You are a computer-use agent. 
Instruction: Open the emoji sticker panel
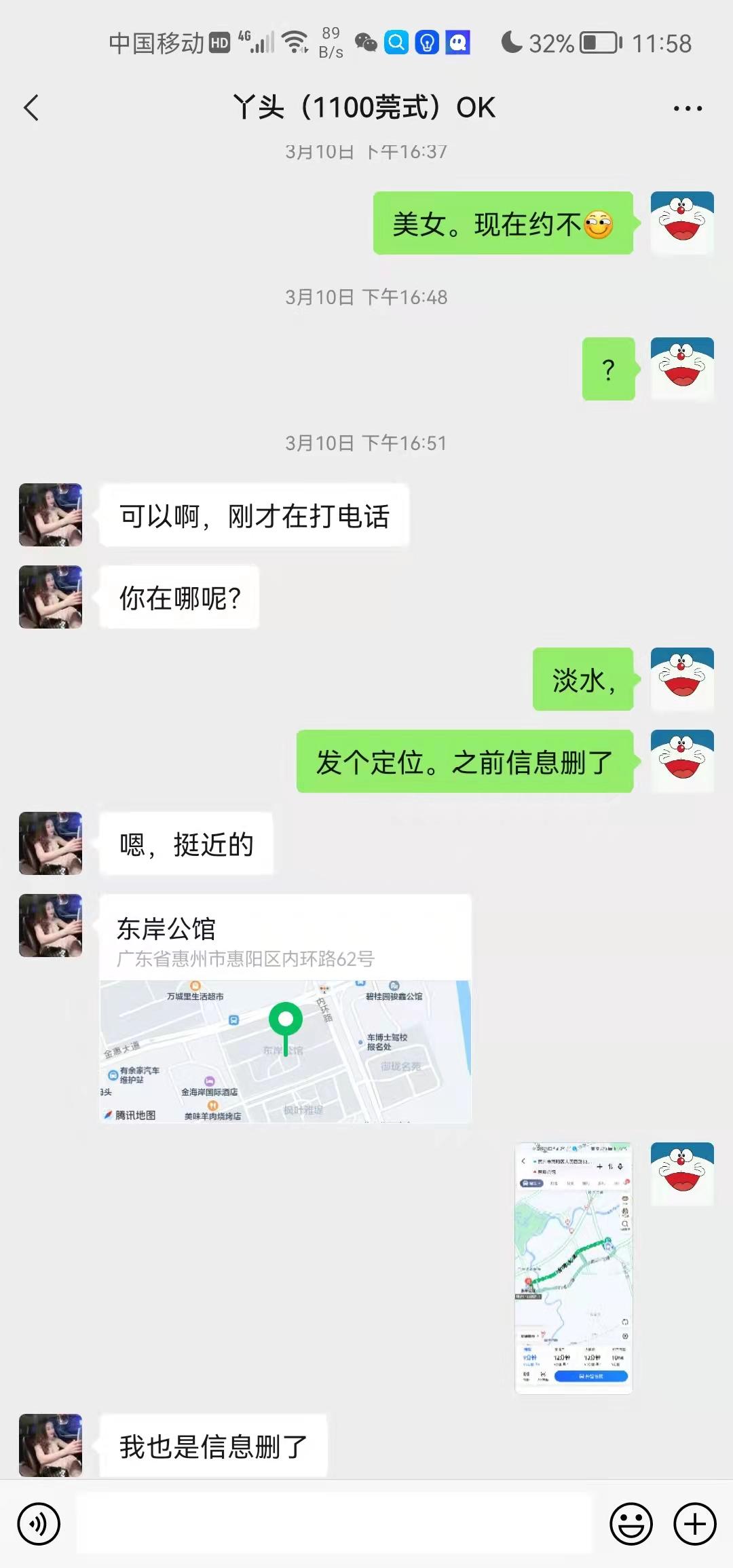(631, 1524)
